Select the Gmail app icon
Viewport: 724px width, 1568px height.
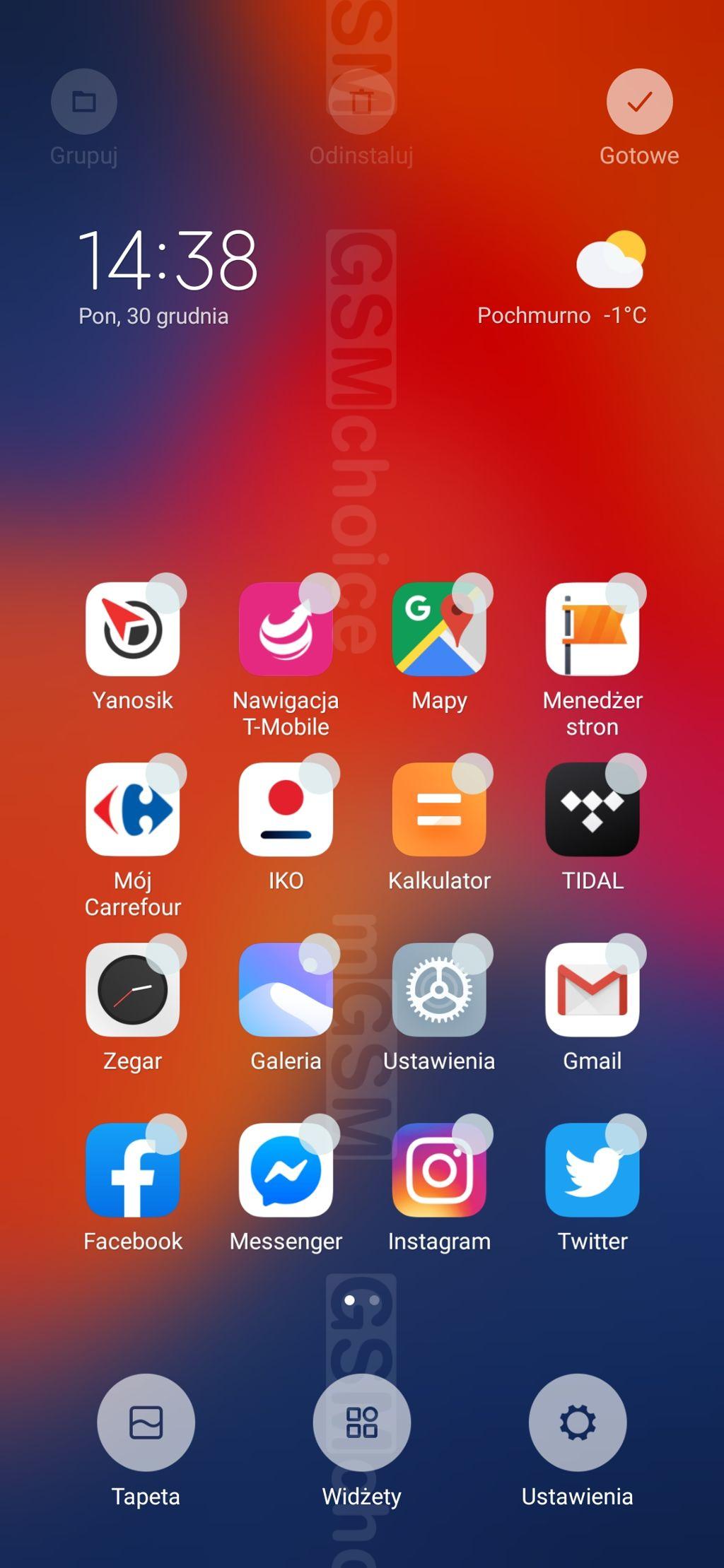[x=592, y=989]
